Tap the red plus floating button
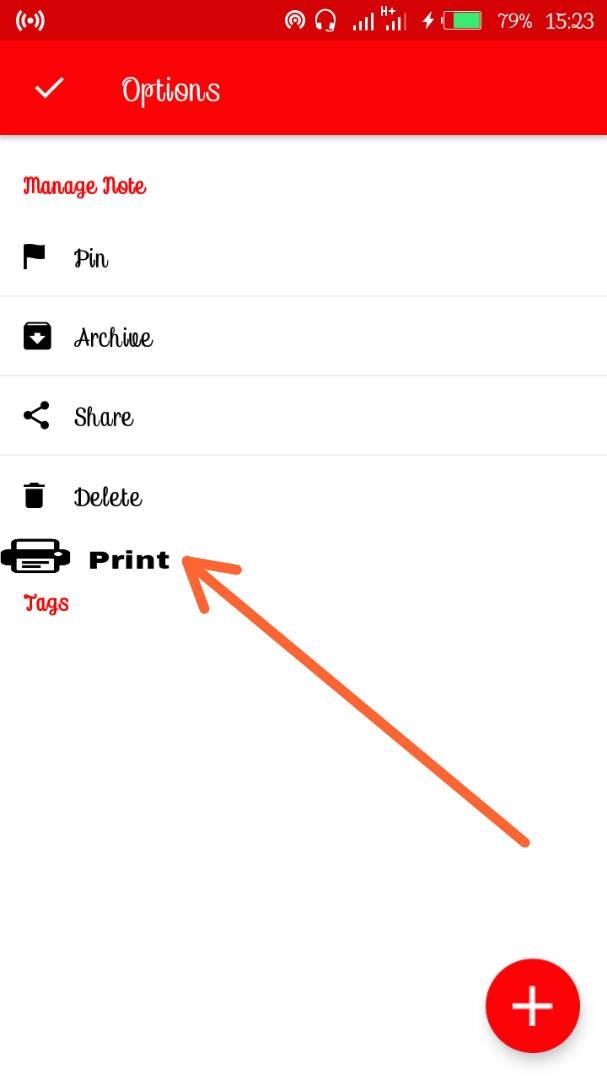607x1080 pixels. pyautogui.click(x=532, y=1006)
